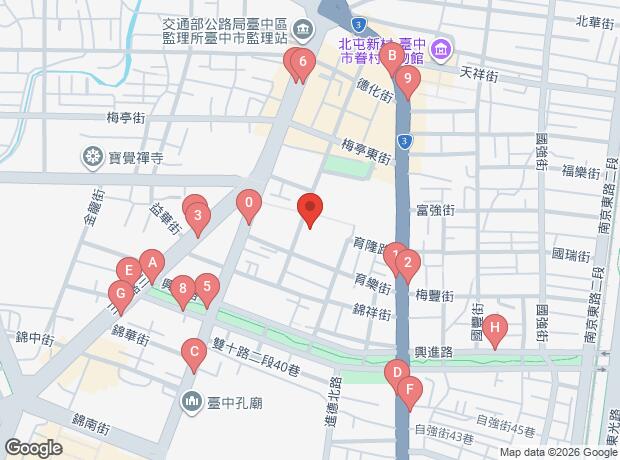Open the marker labeled 9
Viewport: 620px width, 460px height.
tap(407, 80)
